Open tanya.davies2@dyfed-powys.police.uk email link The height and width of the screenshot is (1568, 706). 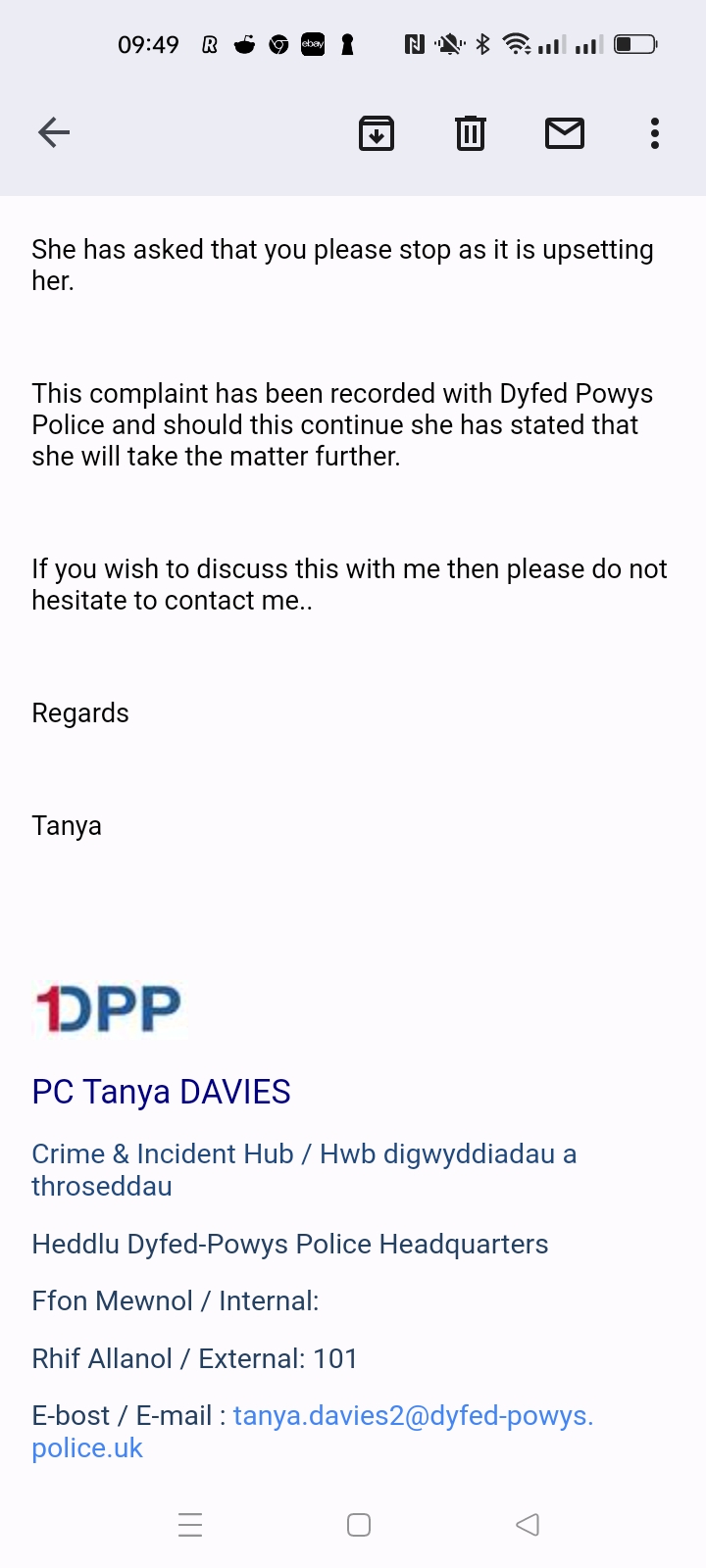click(x=412, y=1416)
